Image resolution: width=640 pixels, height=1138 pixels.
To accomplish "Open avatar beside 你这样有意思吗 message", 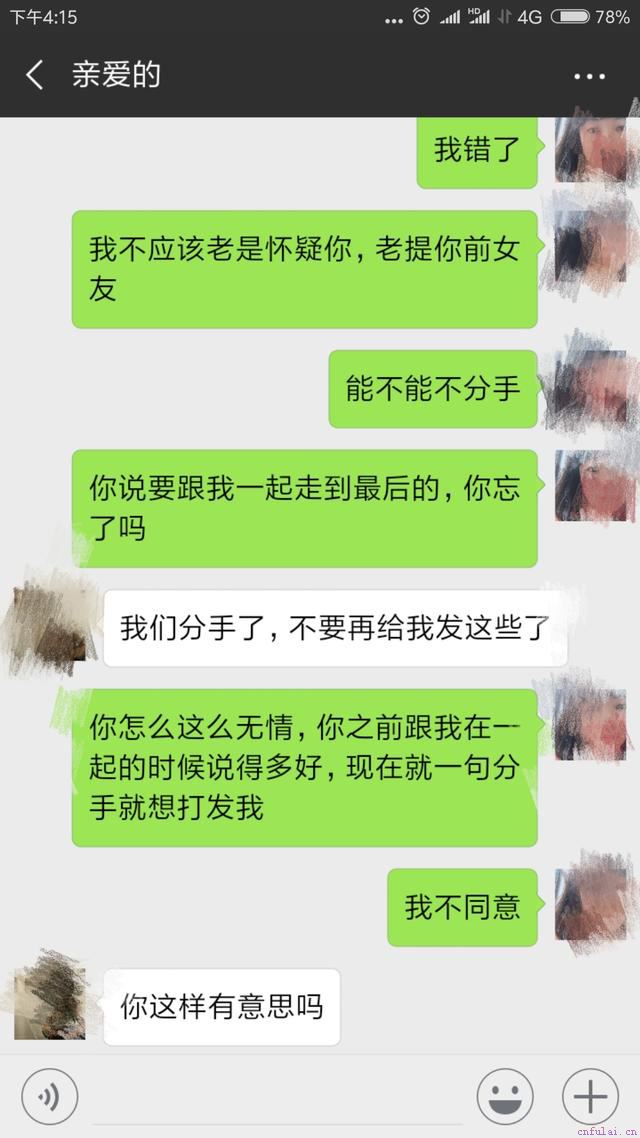I will click(50, 995).
